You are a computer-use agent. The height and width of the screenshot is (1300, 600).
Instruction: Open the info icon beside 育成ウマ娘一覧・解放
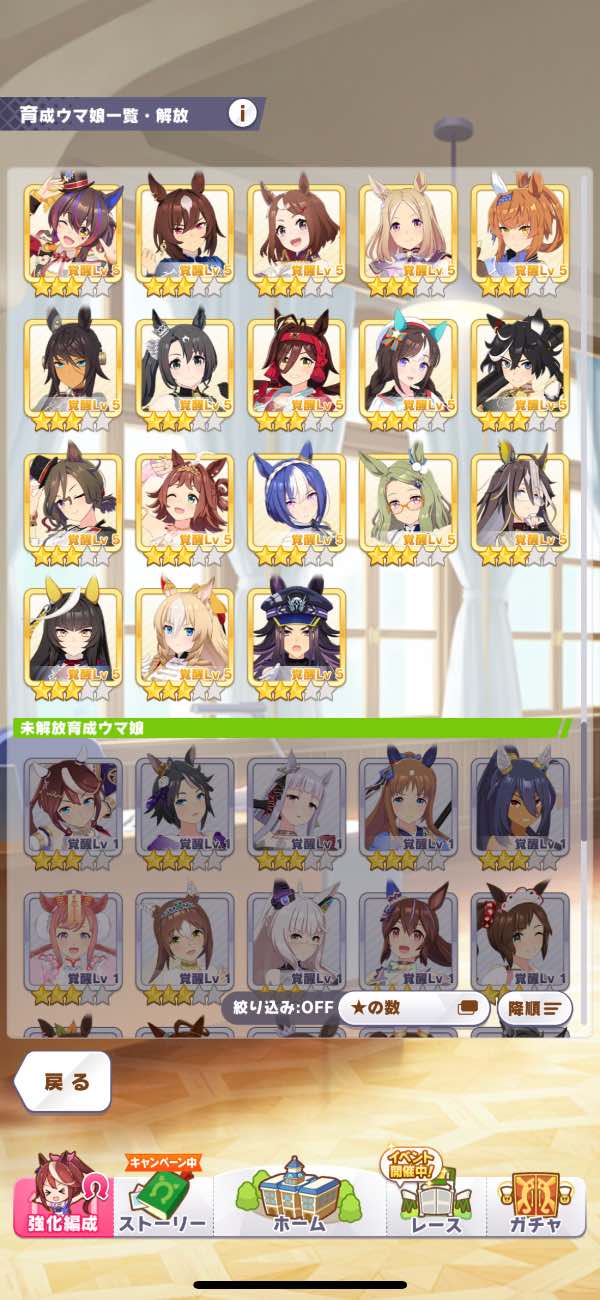coord(242,113)
